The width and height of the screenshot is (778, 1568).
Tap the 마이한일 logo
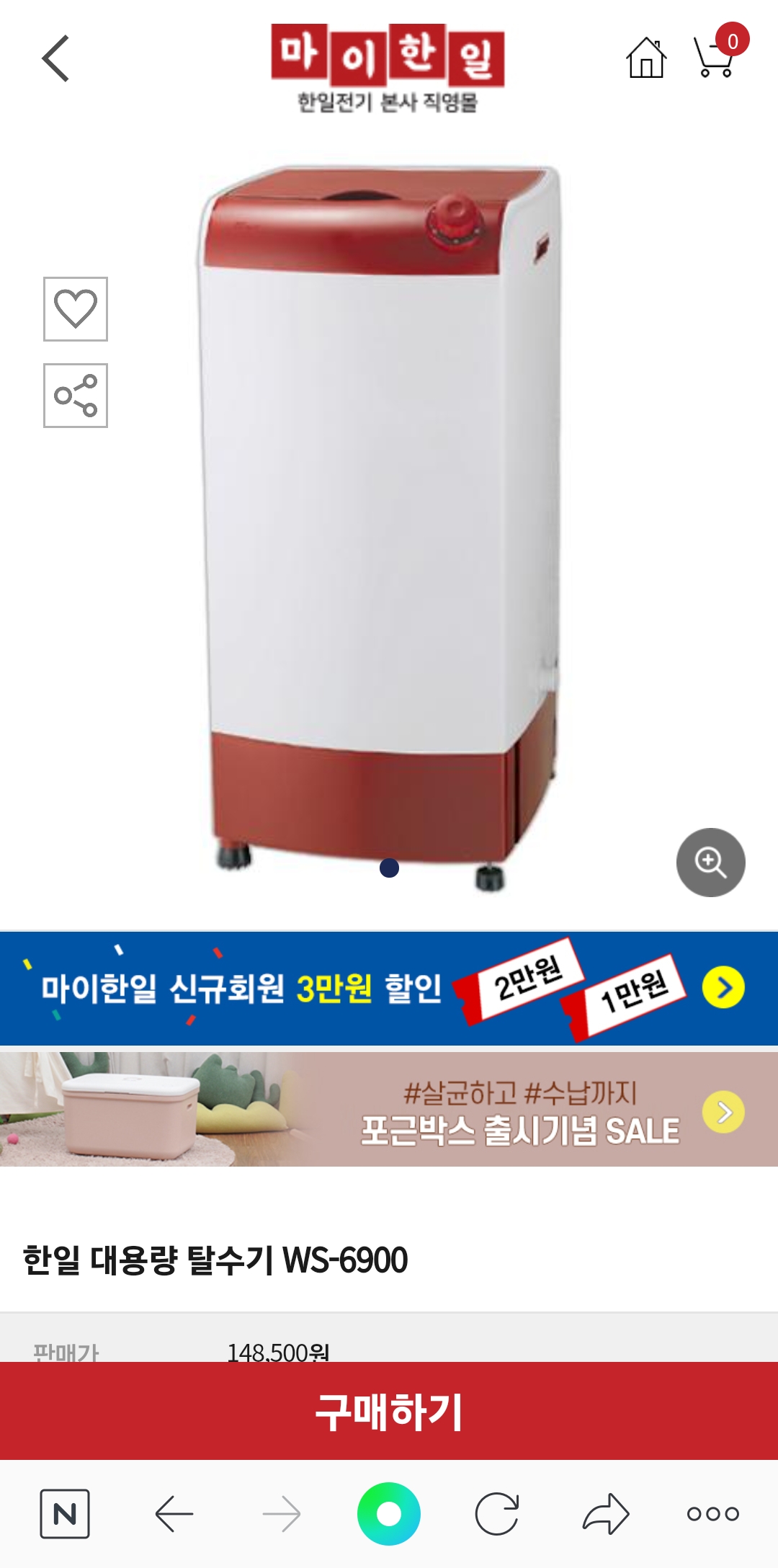click(x=388, y=68)
